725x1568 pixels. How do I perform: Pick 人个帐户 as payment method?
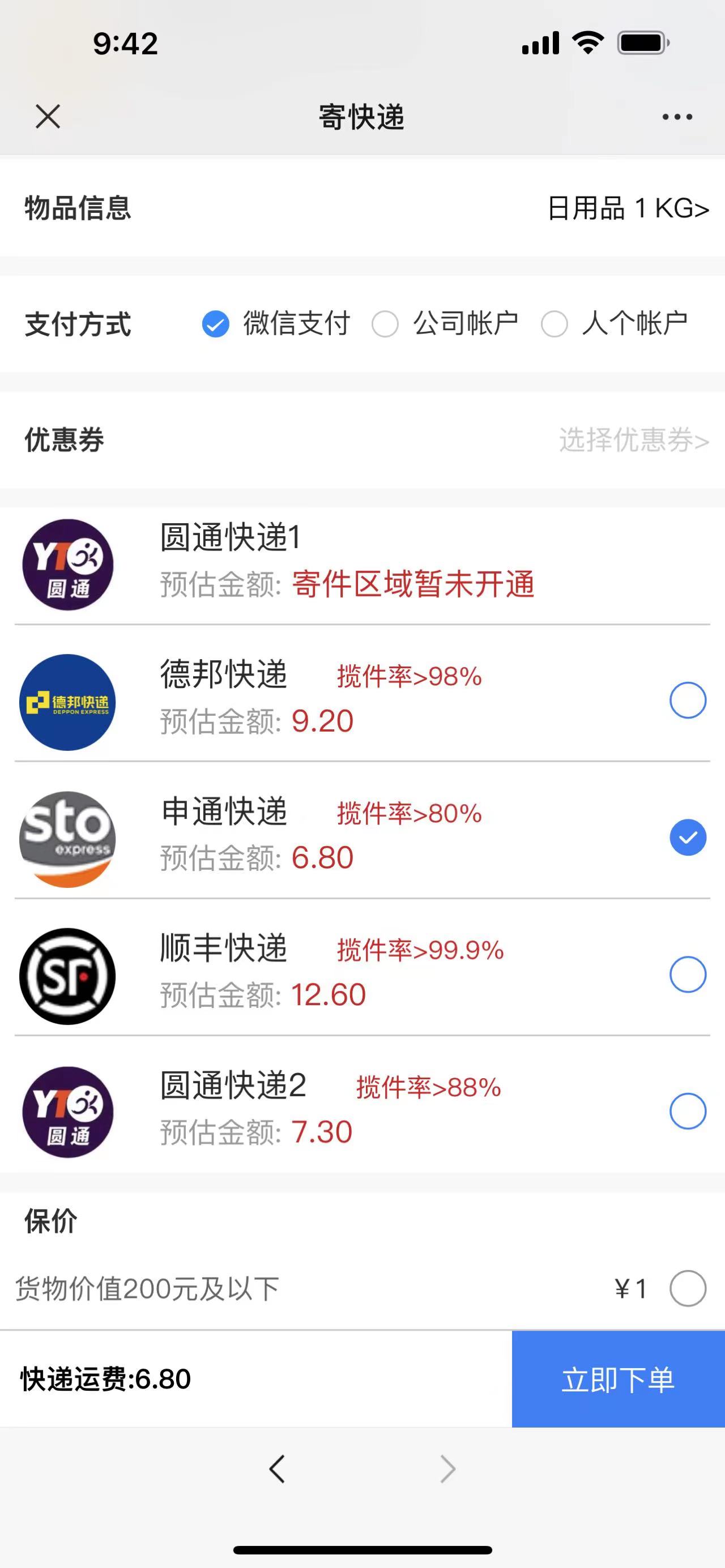click(555, 324)
